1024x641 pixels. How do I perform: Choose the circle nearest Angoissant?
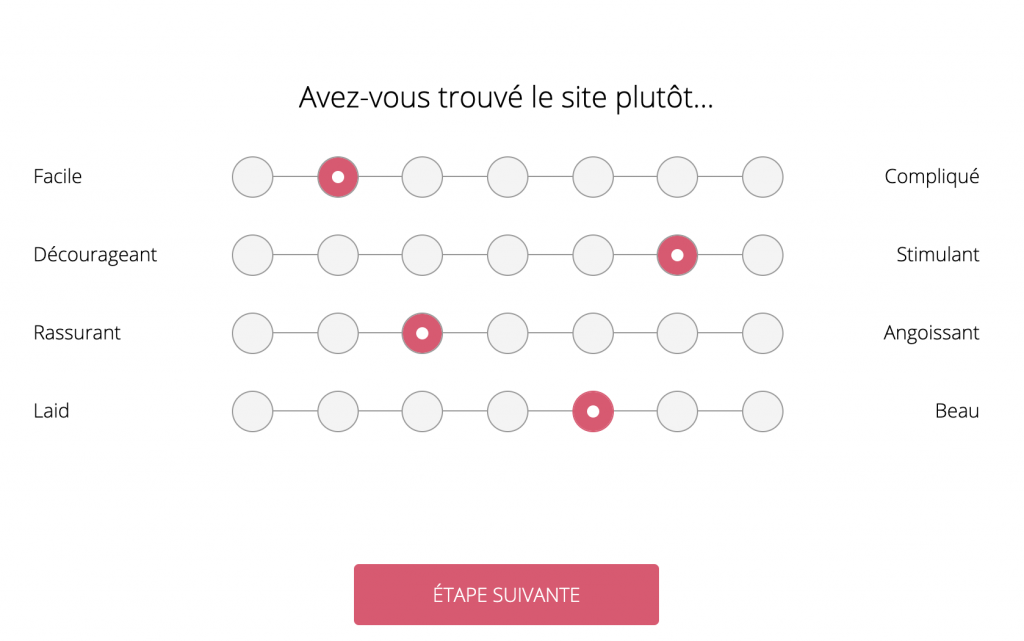coord(762,333)
